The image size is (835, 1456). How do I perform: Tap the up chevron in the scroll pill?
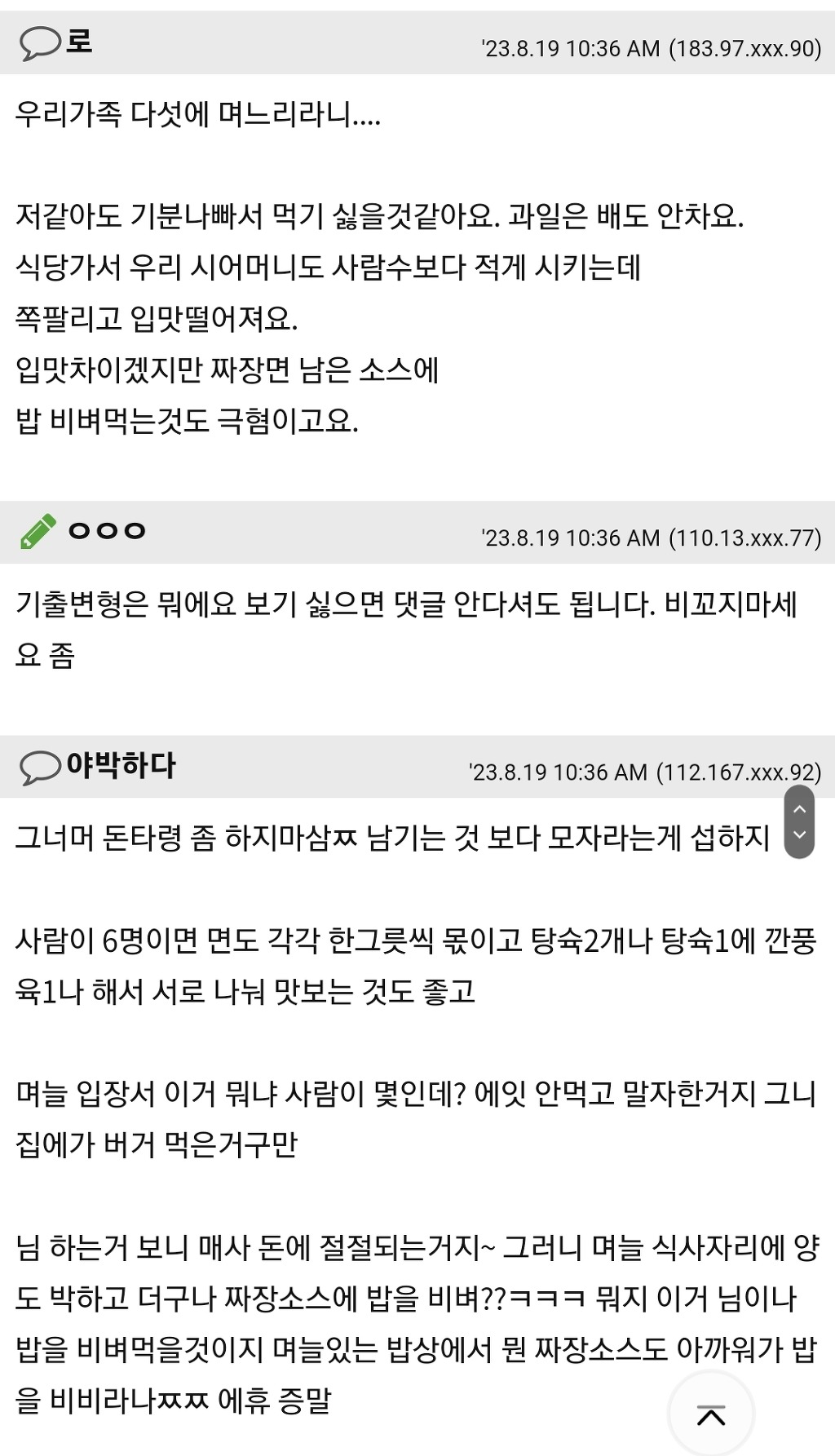click(799, 808)
